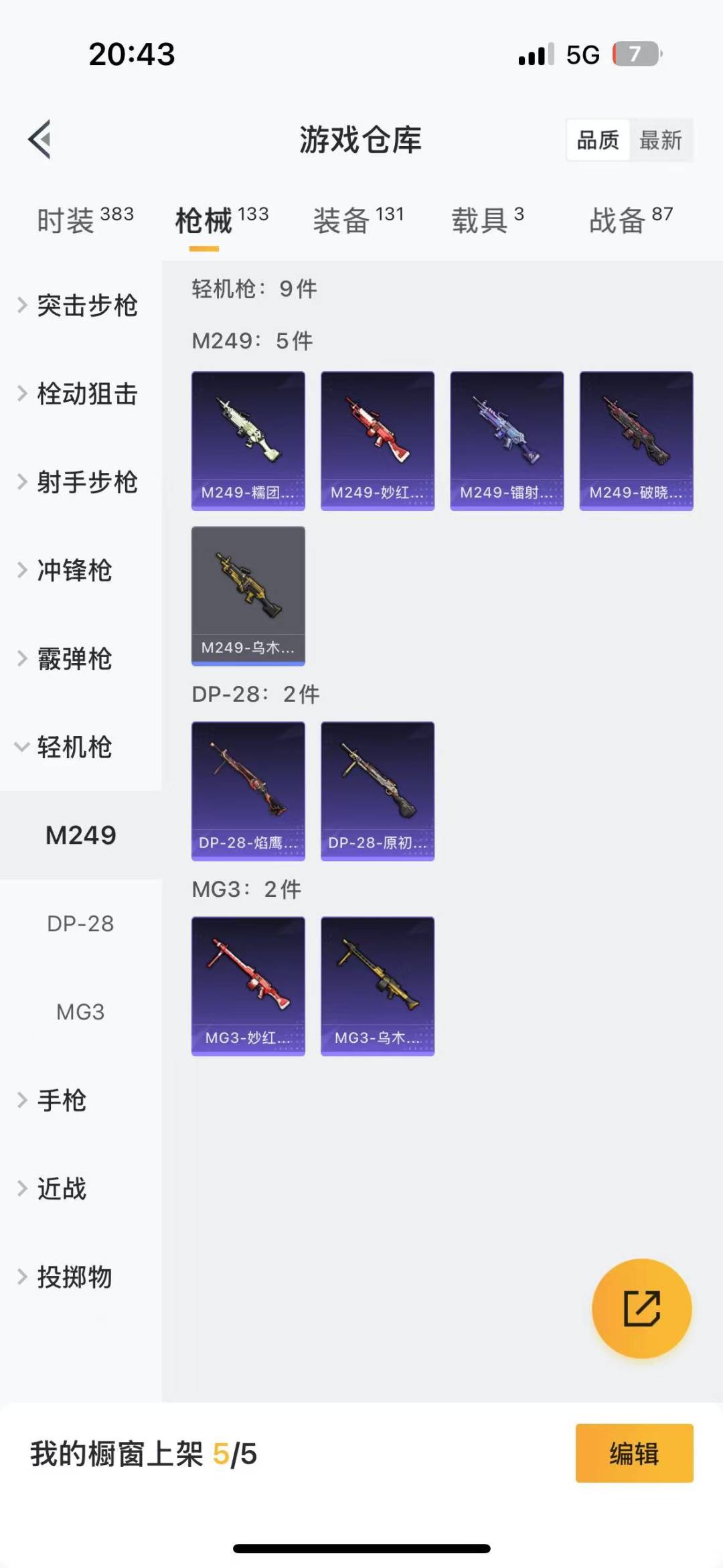Expand the 手枪 category

pyautogui.click(x=60, y=1100)
